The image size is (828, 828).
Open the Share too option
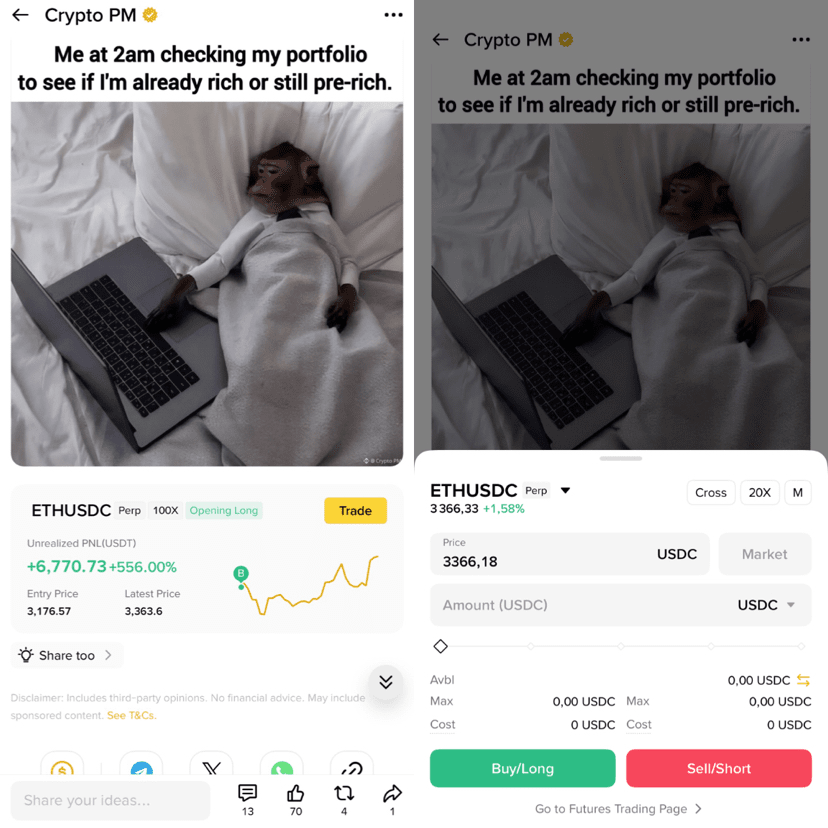coord(67,656)
